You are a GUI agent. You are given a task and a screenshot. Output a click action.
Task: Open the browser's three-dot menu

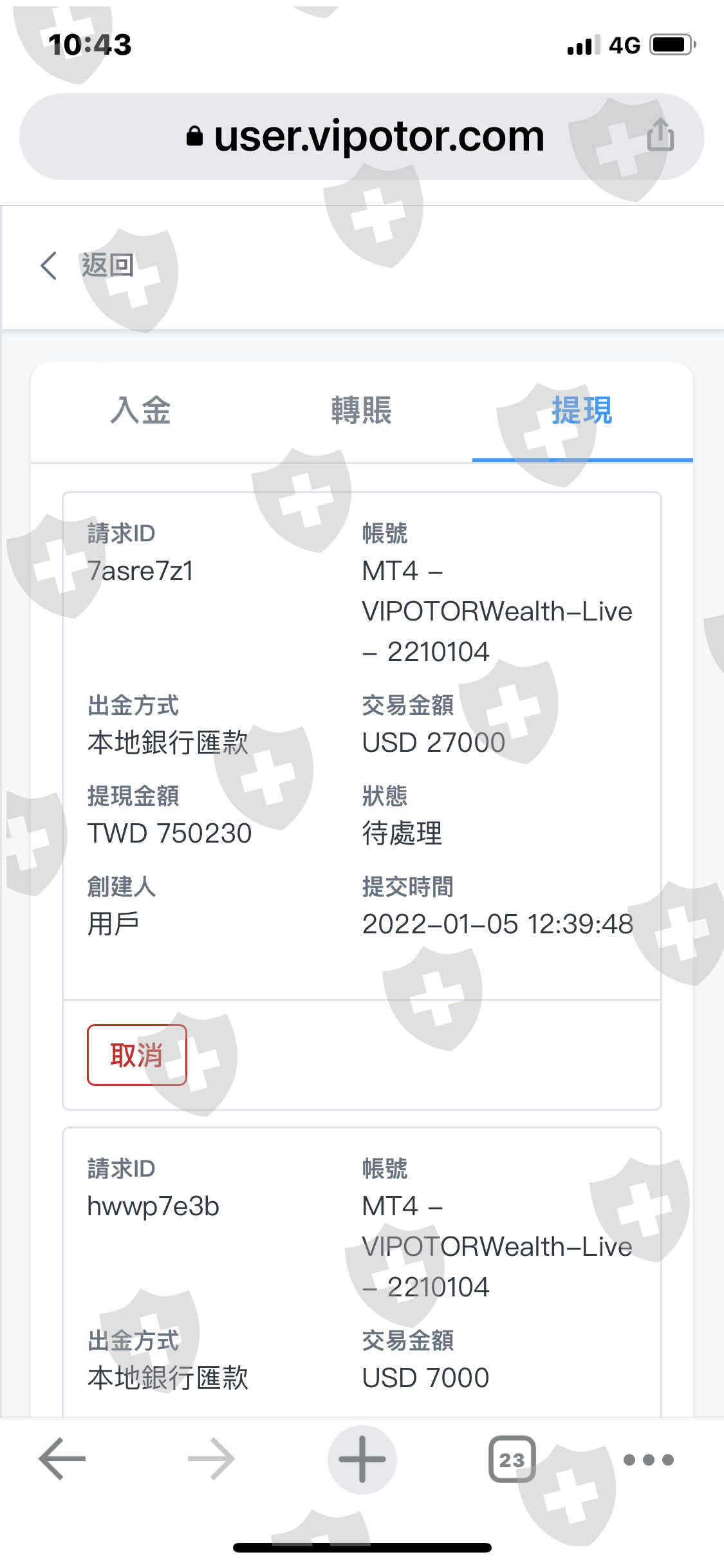tap(649, 1459)
